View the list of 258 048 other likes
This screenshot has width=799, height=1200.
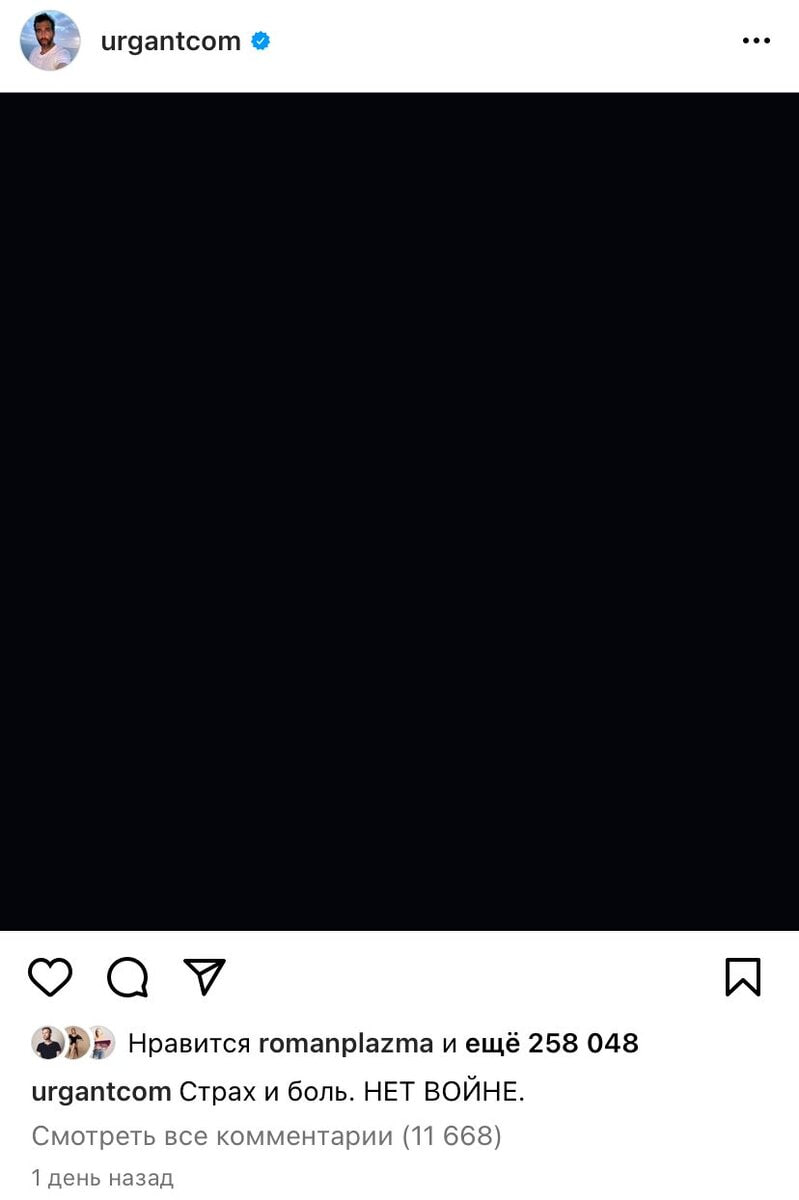[x=552, y=1043]
